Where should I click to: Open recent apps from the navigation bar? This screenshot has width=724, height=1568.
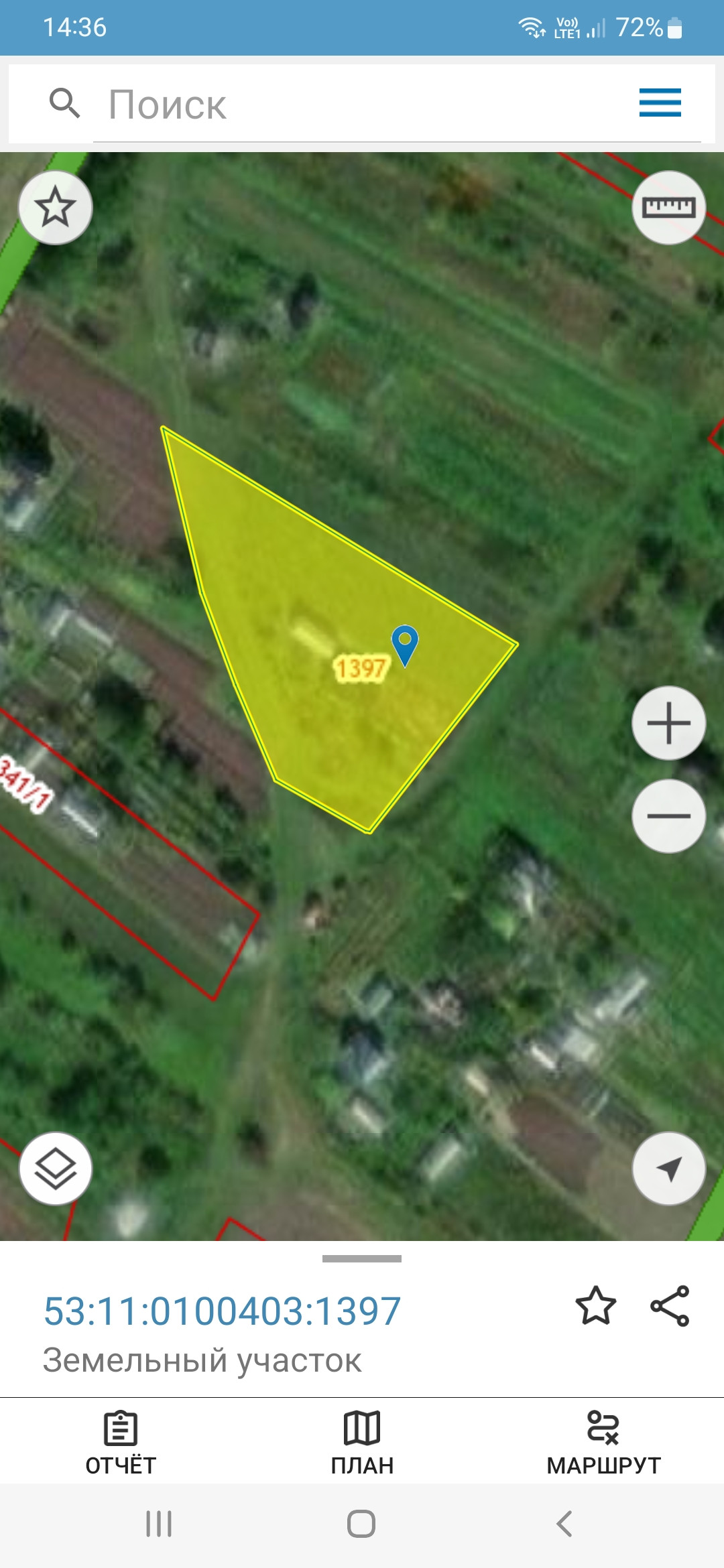[159, 1524]
